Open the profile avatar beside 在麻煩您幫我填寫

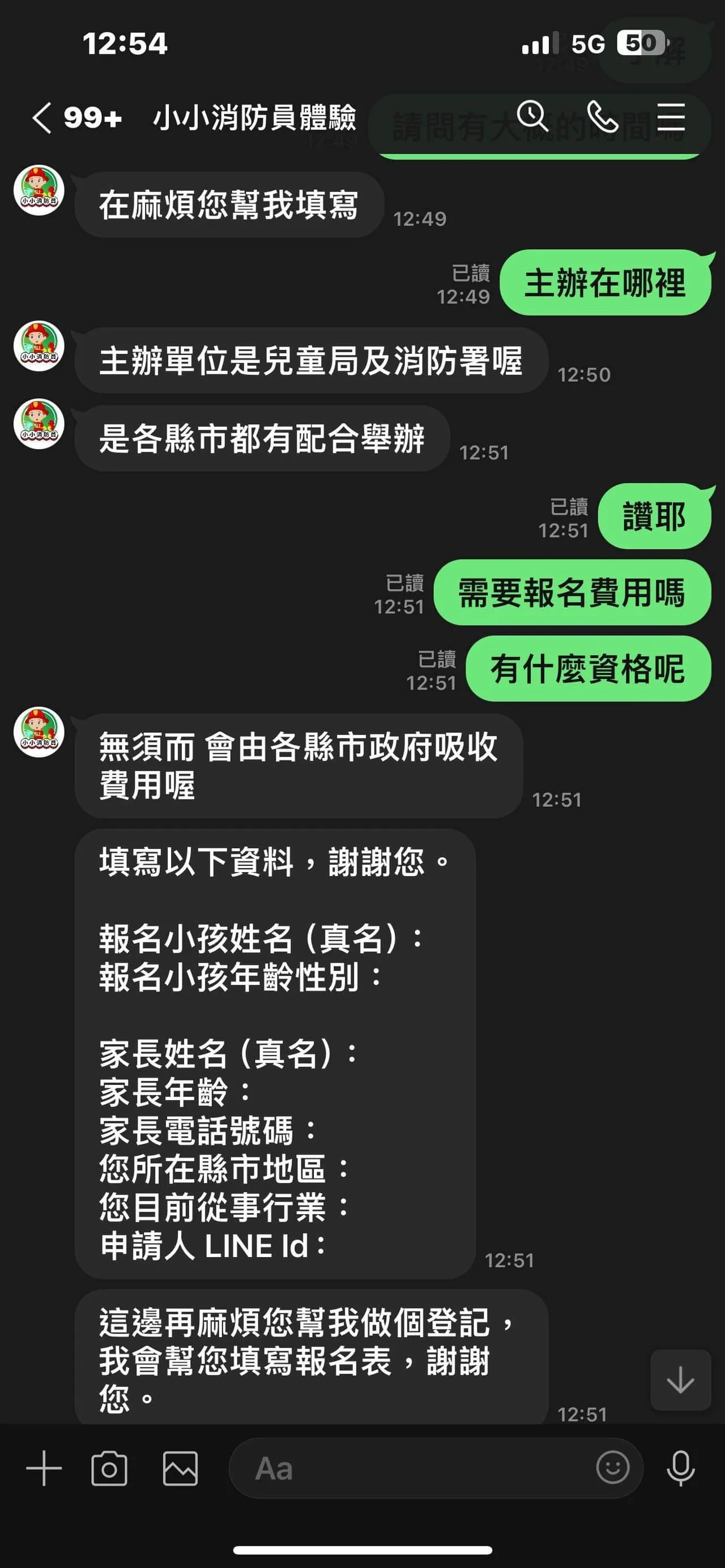[39, 190]
